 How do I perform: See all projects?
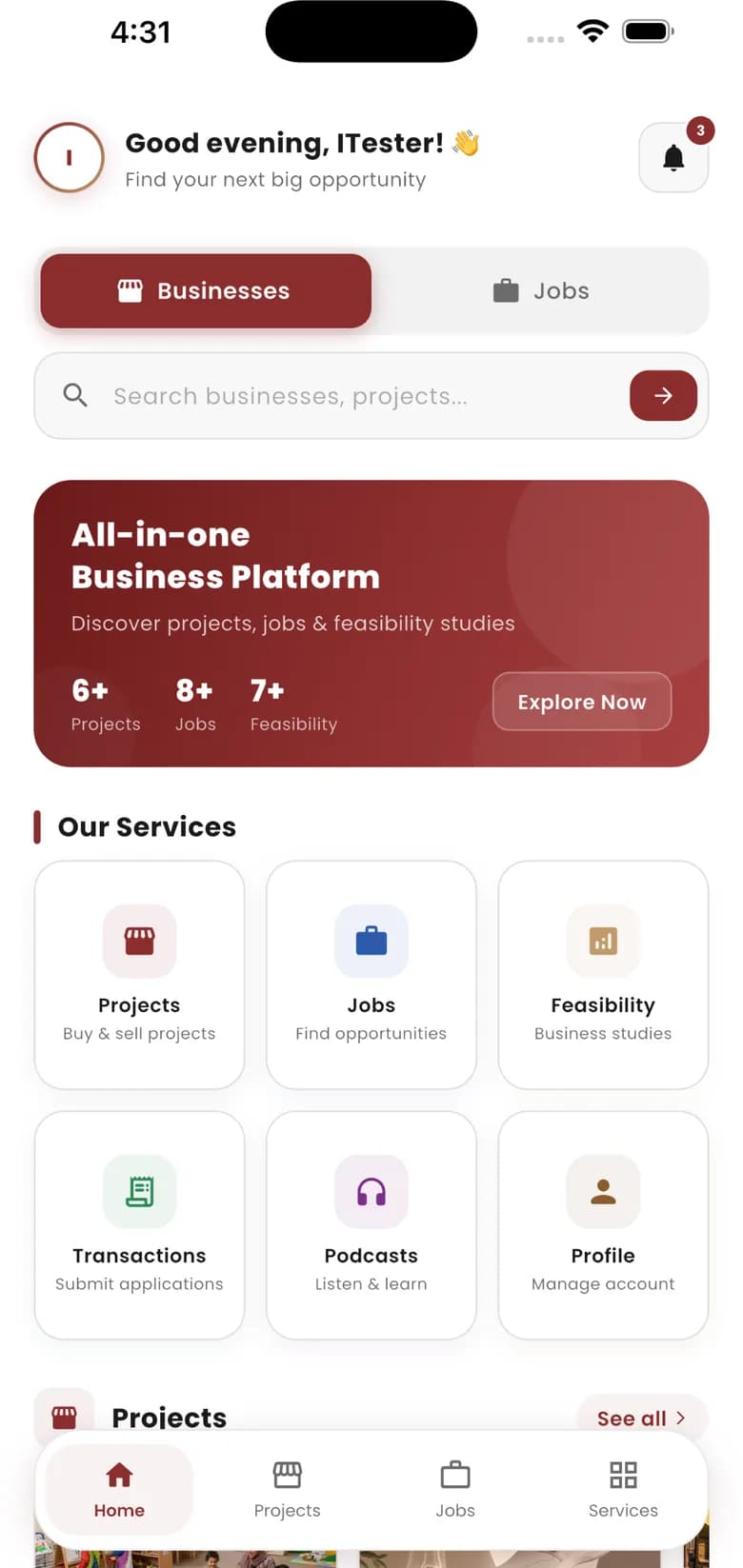642,1418
